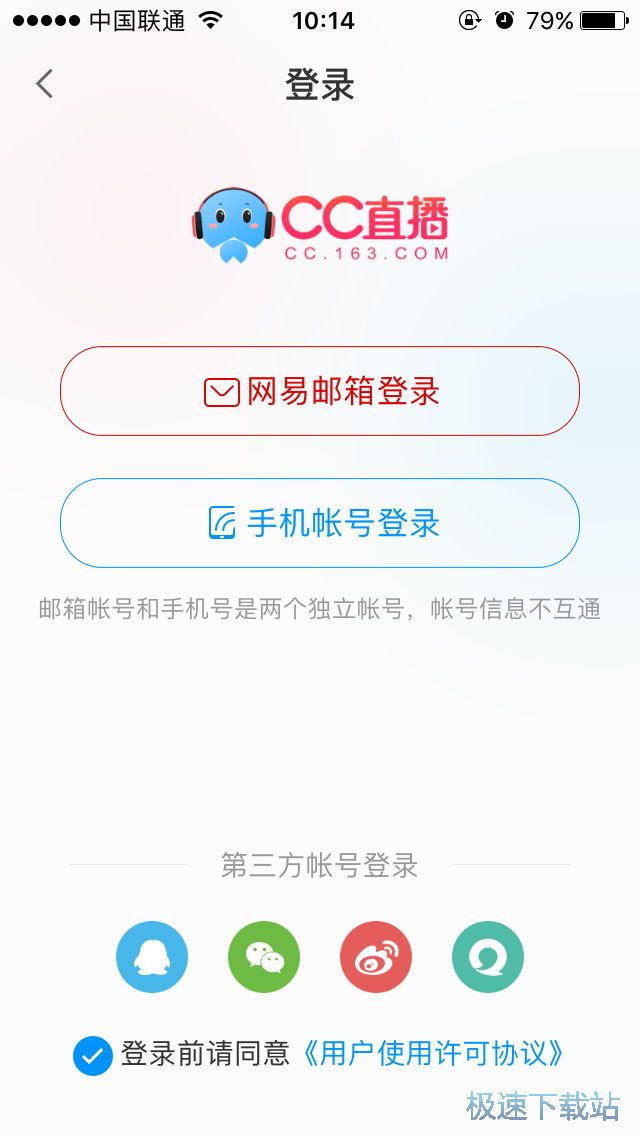Viewport: 640px width, 1136px height.
Task: Open 《用户使用许可协议》 link
Action: pyautogui.click(x=432, y=1054)
